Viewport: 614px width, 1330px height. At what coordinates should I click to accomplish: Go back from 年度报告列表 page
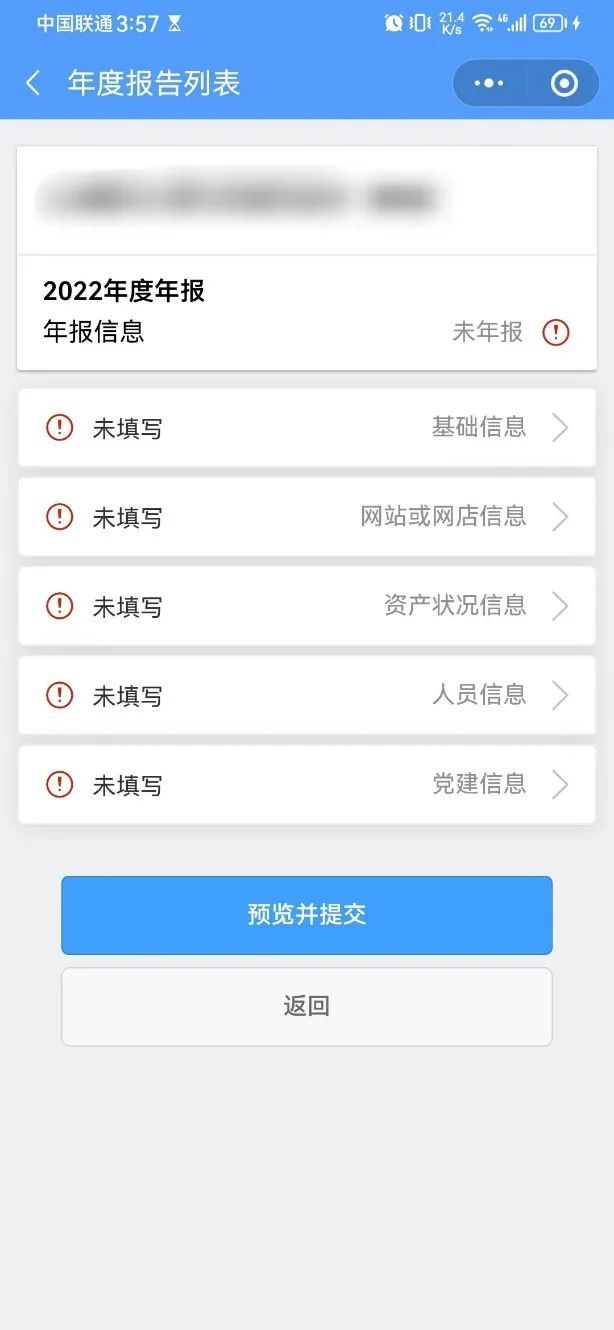click(x=34, y=83)
